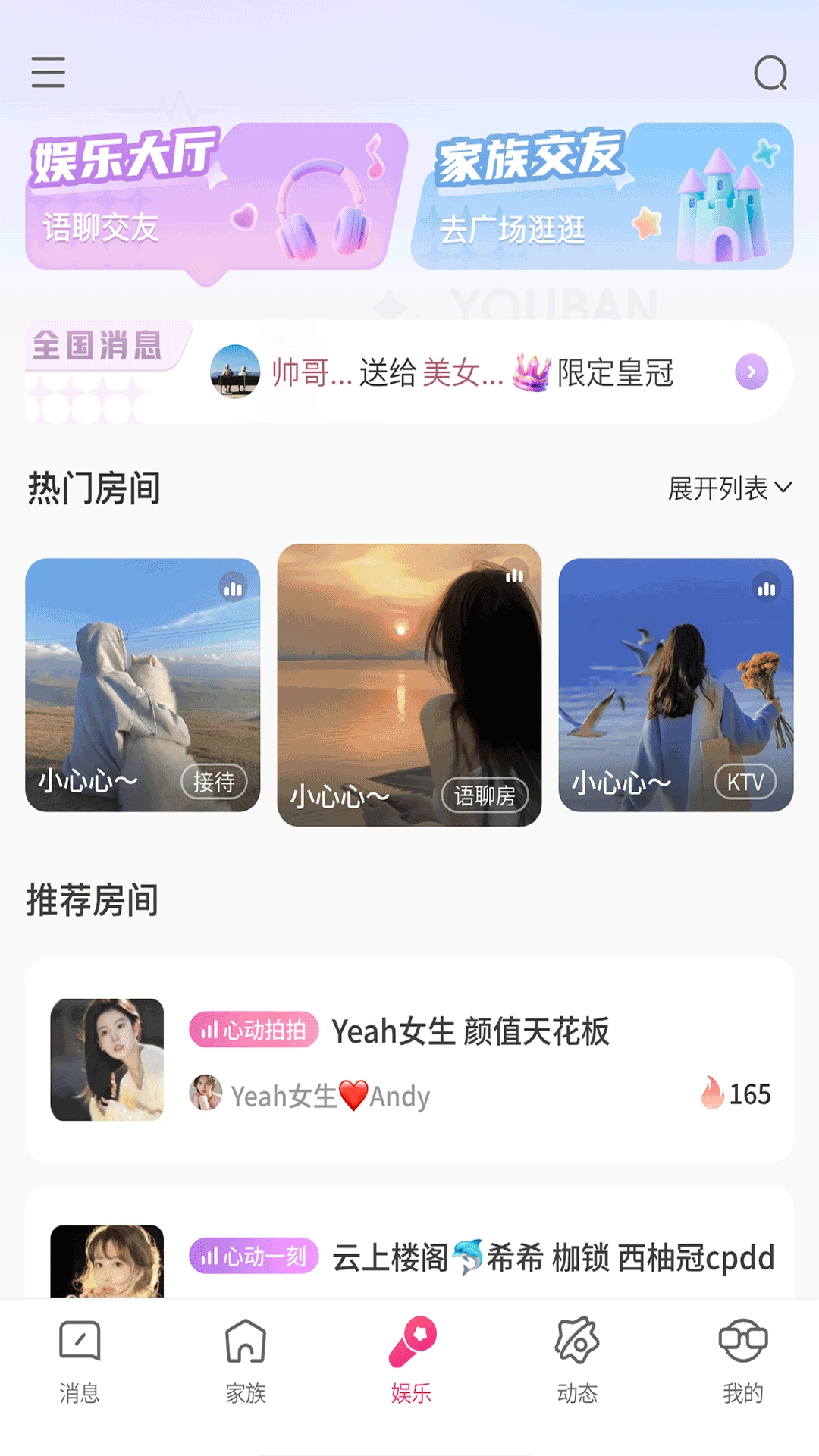
Task: Expand the 展开列表 dropdown
Action: [x=730, y=488]
